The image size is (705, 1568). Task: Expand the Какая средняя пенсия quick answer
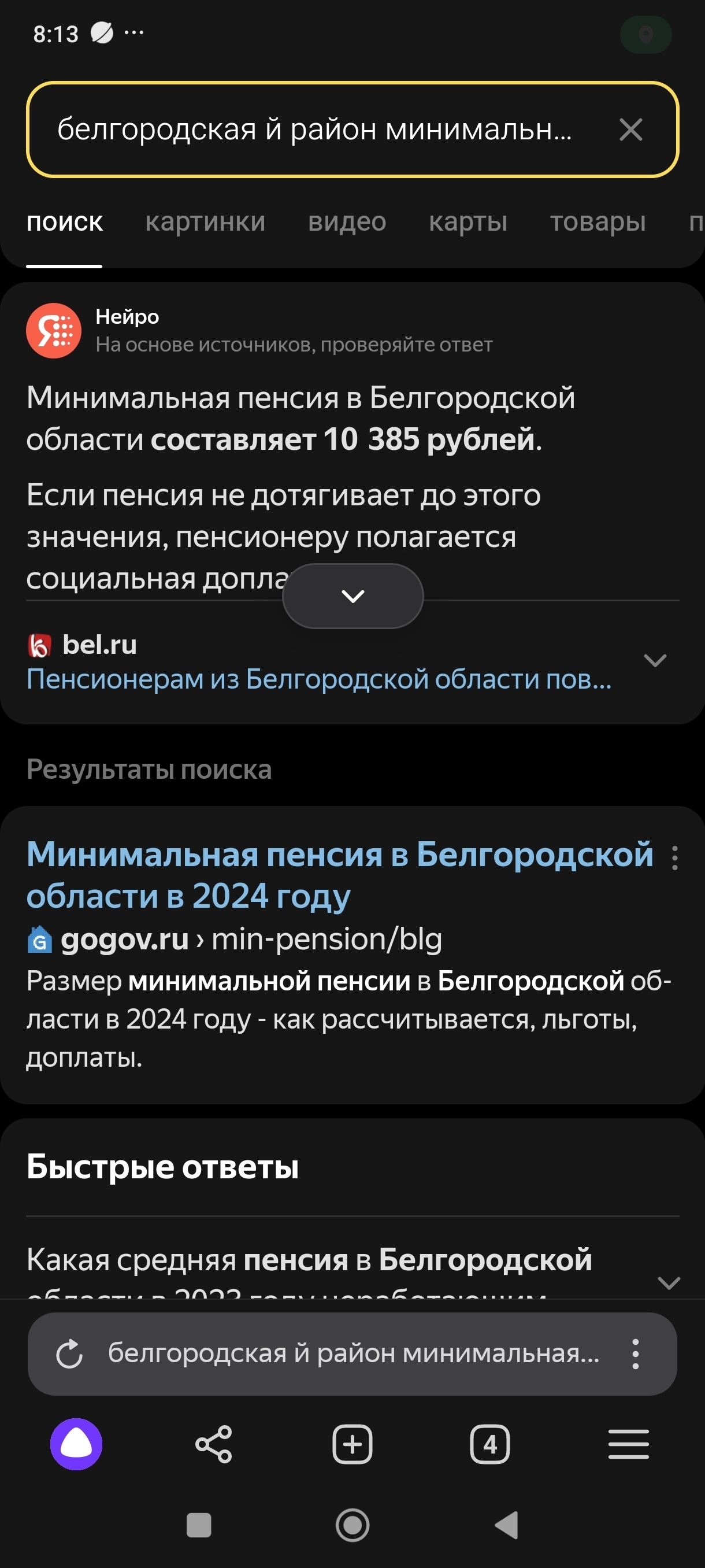coord(669,1282)
